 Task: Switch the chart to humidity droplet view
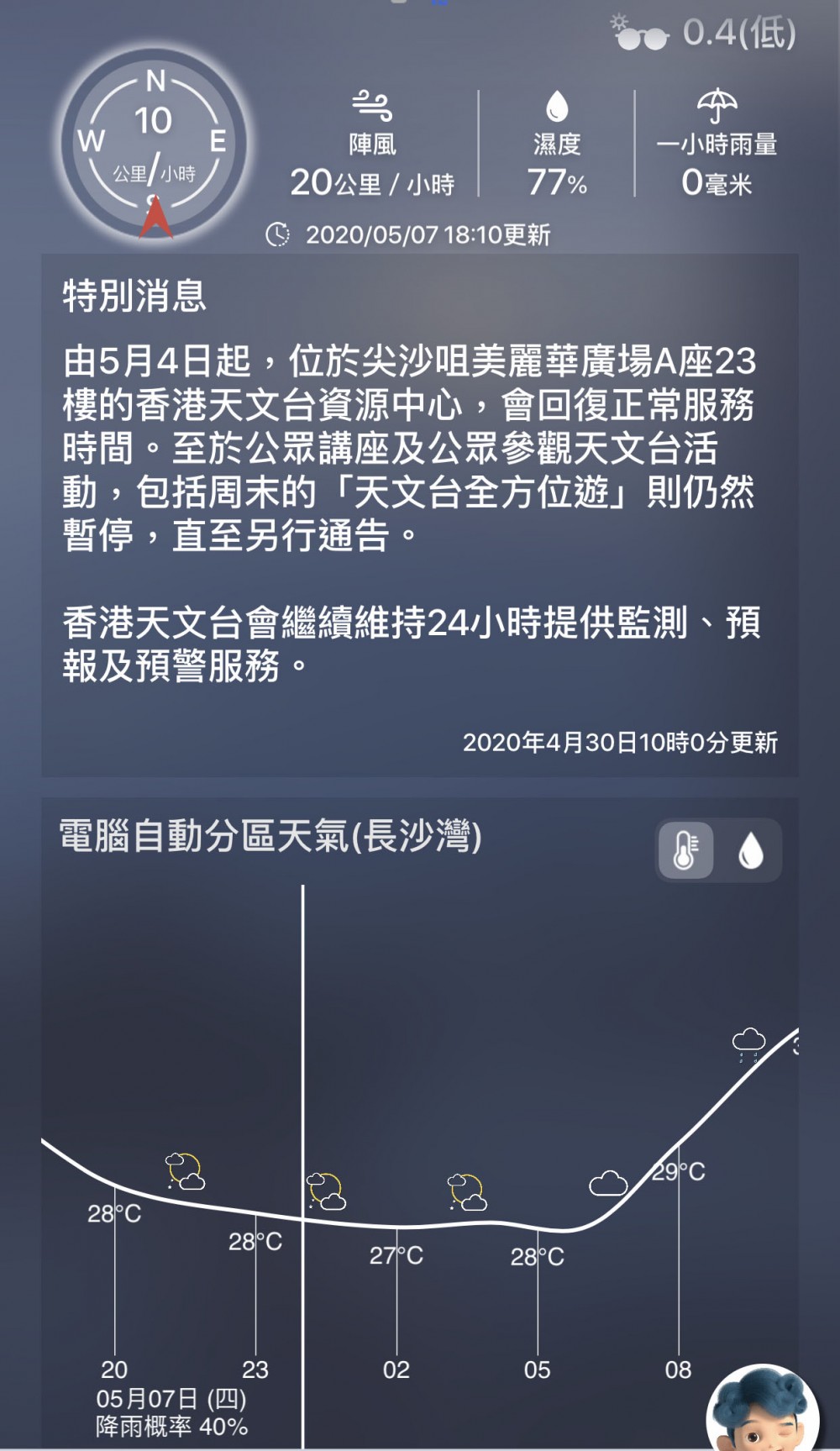[750, 850]
